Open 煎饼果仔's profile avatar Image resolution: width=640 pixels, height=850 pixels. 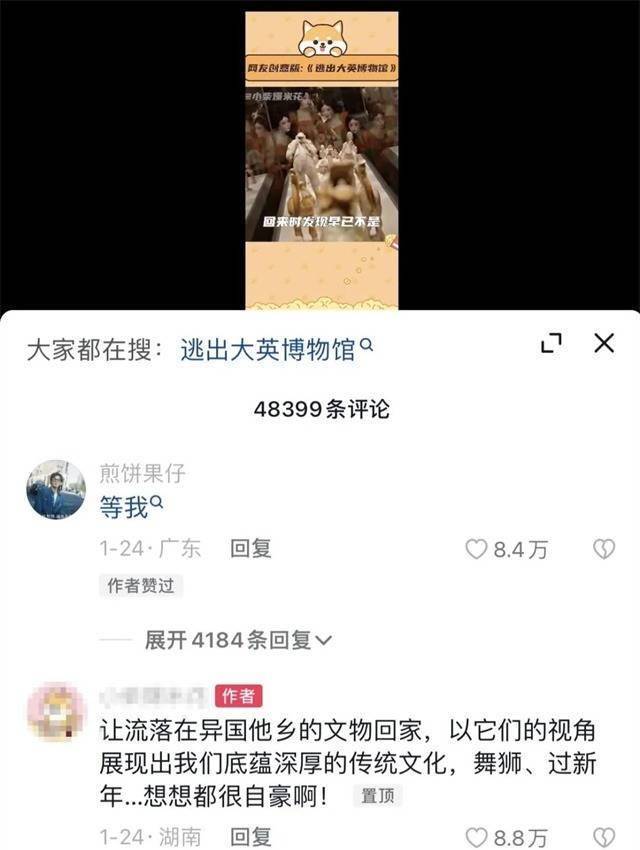point(56,490)
